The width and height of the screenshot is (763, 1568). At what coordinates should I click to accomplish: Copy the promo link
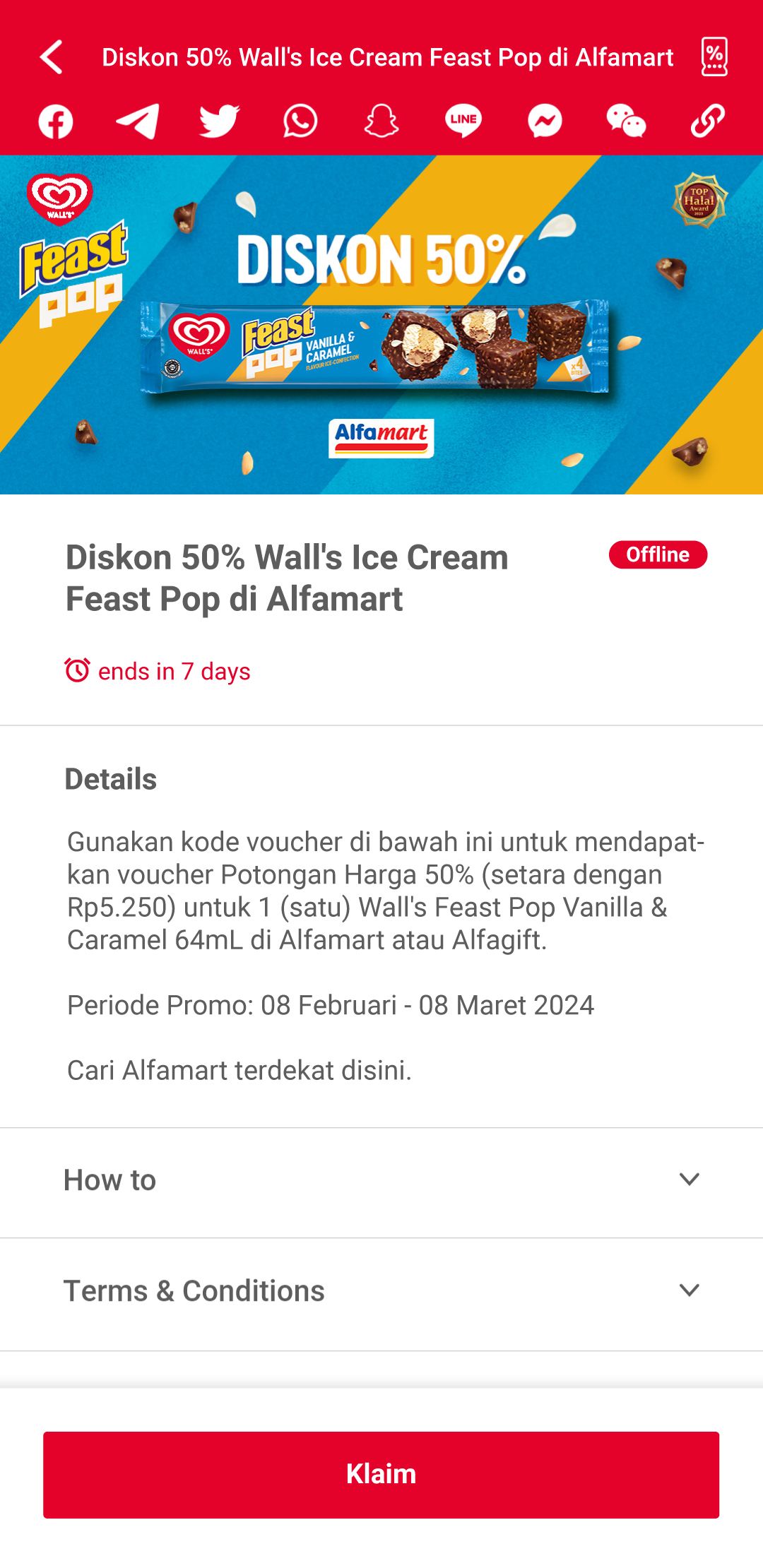pos(707,121)
